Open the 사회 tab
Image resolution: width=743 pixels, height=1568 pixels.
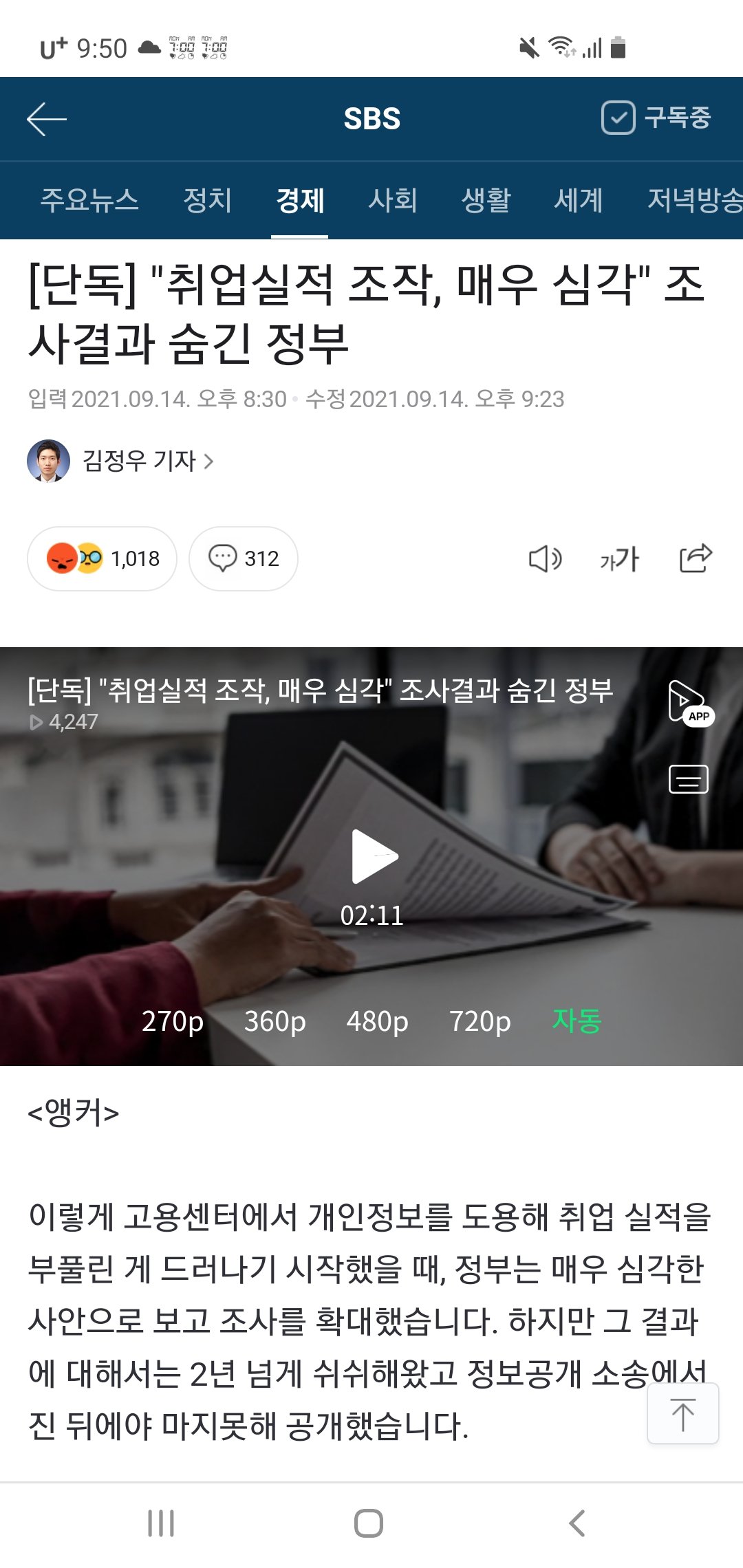(393, 200)
